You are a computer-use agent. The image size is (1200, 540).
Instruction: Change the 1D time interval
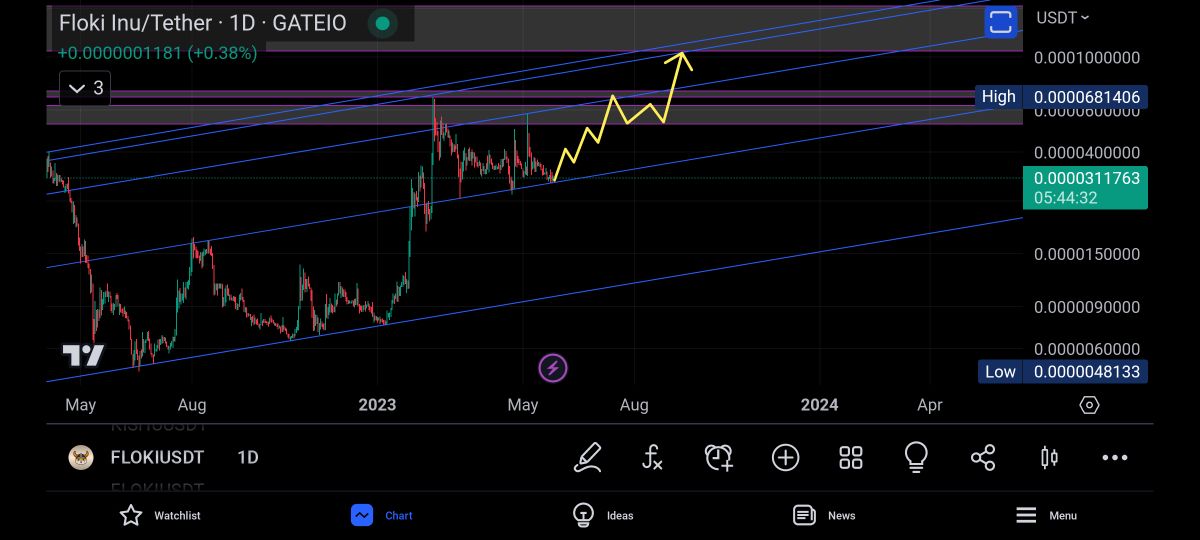tap(247, 458)
